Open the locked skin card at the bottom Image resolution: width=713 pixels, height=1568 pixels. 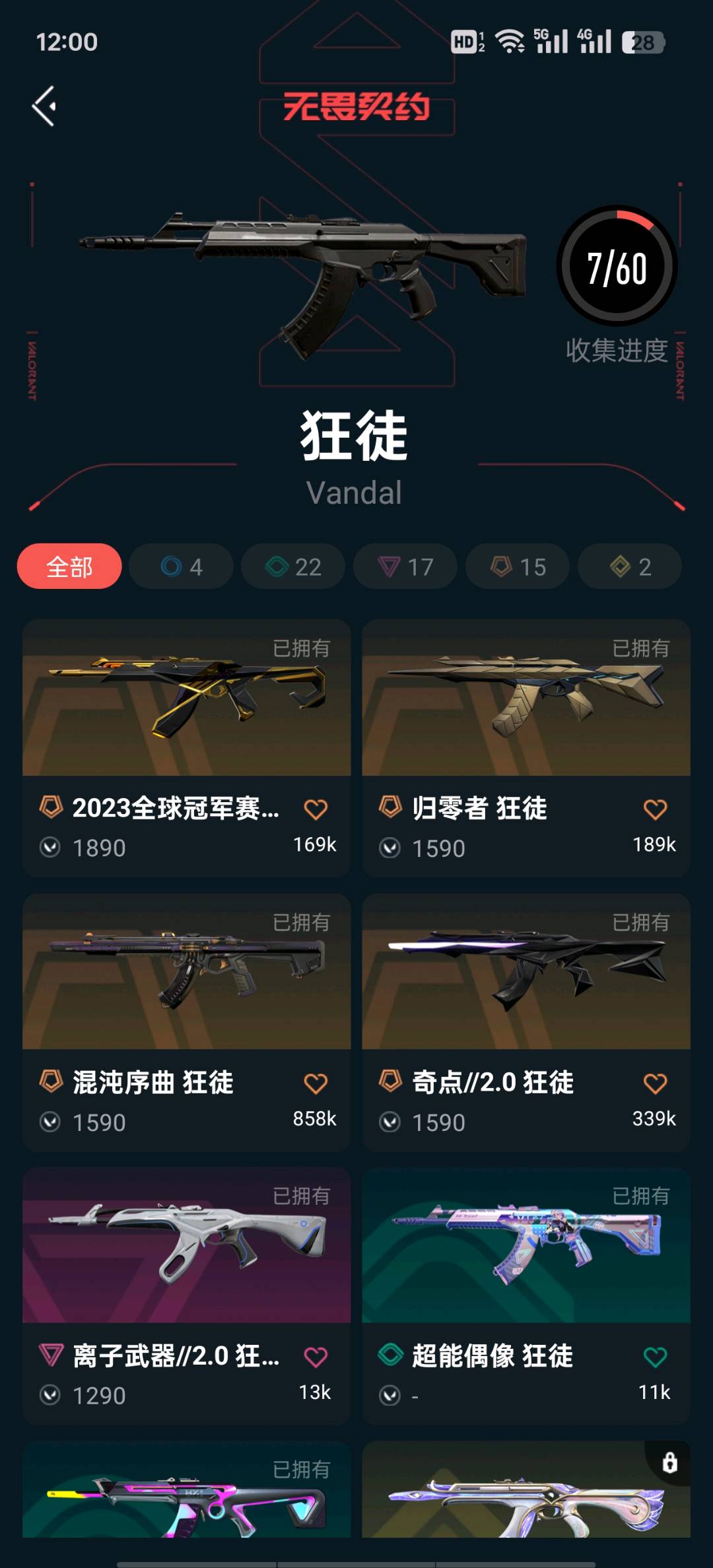[x=526, y=1492]
